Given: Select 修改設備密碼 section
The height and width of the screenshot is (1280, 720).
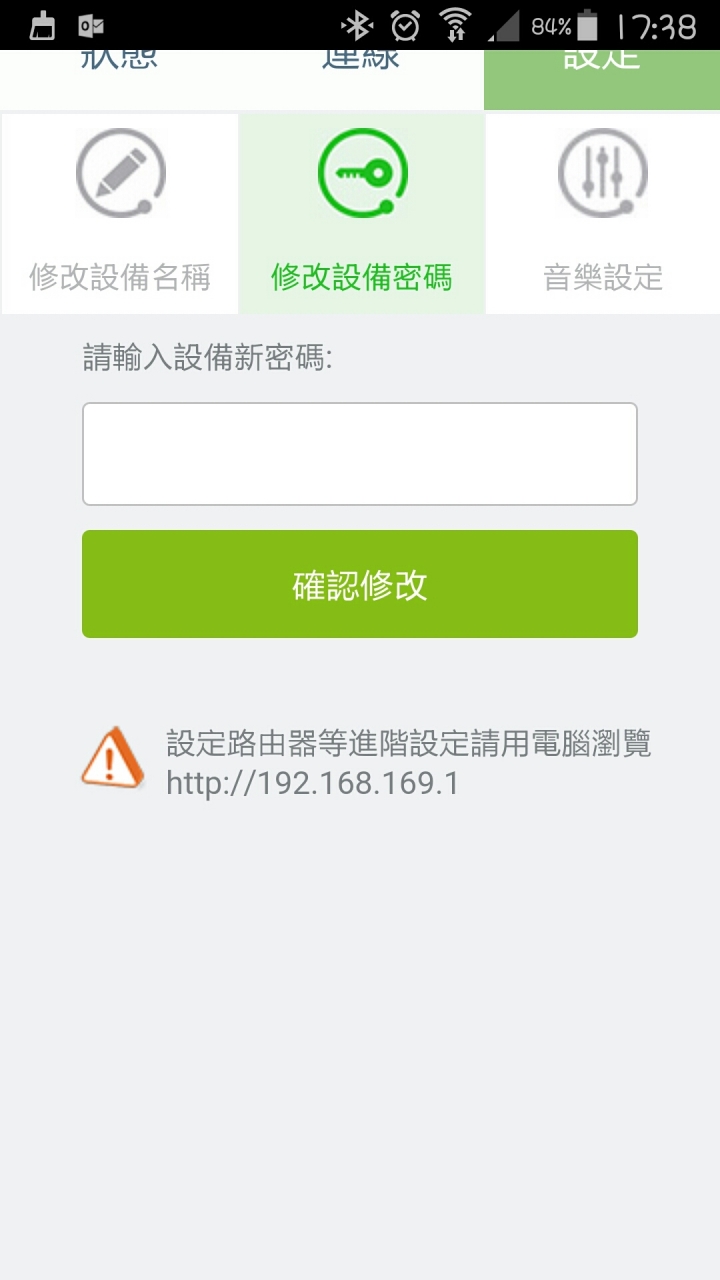Looking at the screenshot, I should pyautogui.click(x=361, y=214).
